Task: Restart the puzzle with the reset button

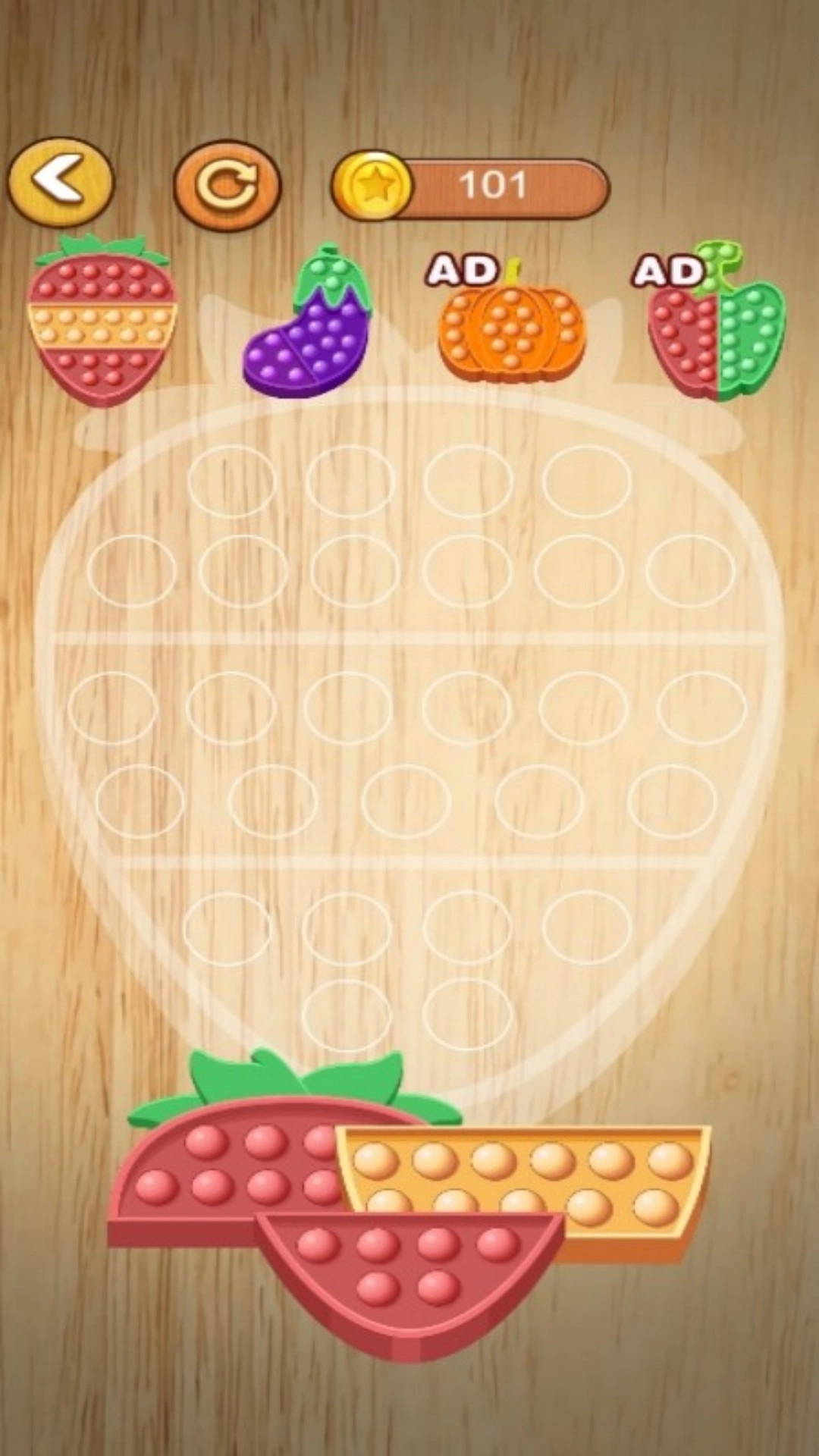Action: 227,185
